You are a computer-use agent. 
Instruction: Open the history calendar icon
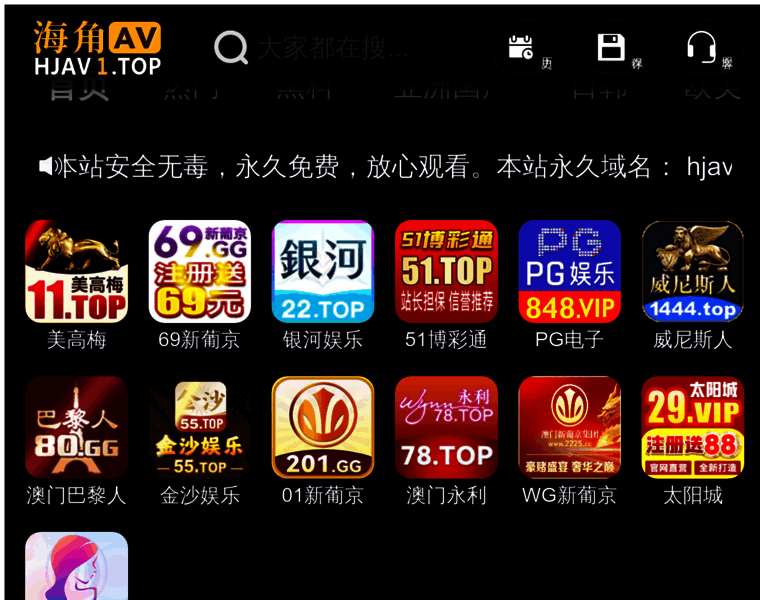(521, 47)
